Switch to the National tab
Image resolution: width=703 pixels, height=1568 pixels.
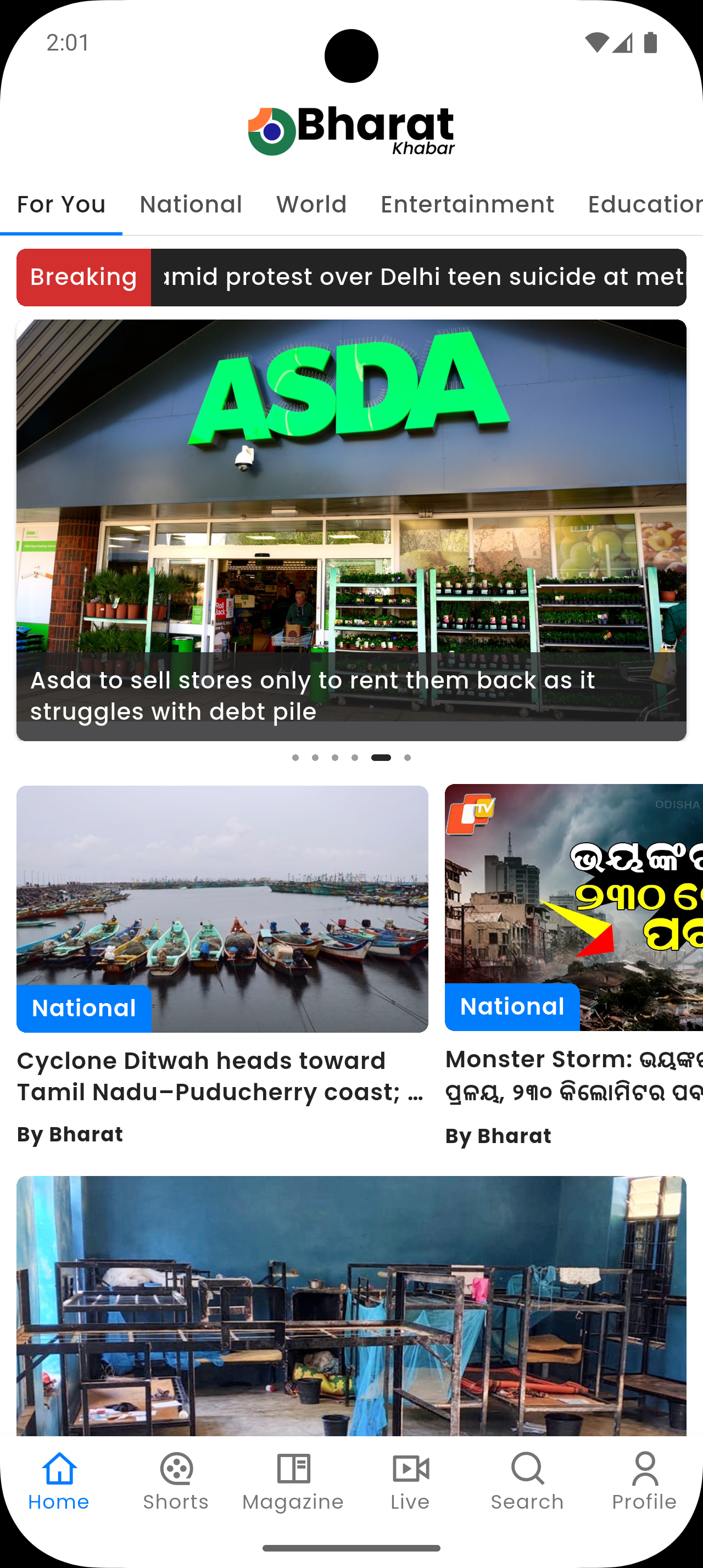(191, 204)
